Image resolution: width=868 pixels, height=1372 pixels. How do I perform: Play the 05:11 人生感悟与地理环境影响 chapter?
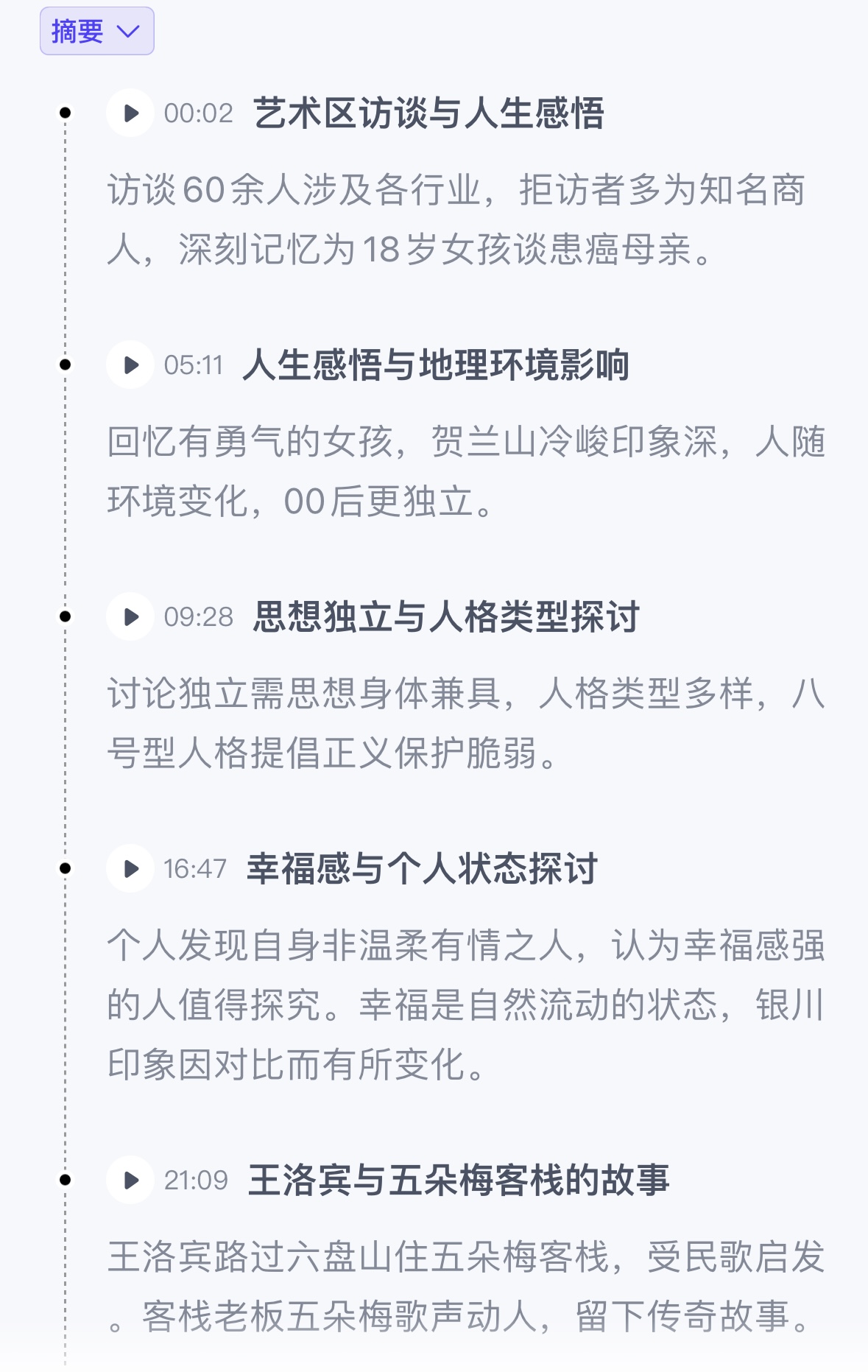coord(130,365)
